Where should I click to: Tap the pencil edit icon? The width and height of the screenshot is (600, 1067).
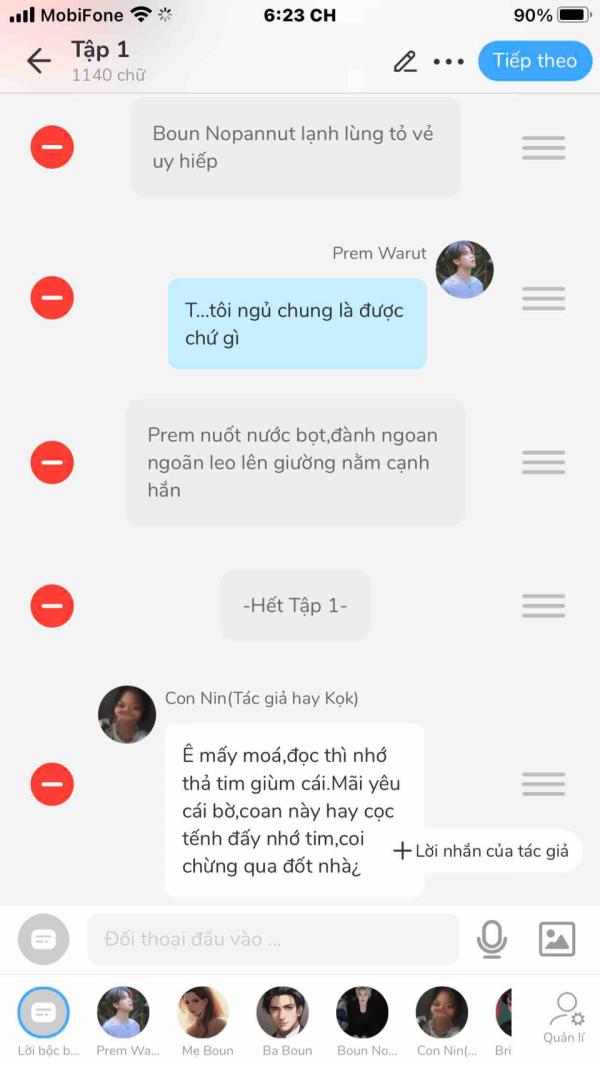point(405,61)
